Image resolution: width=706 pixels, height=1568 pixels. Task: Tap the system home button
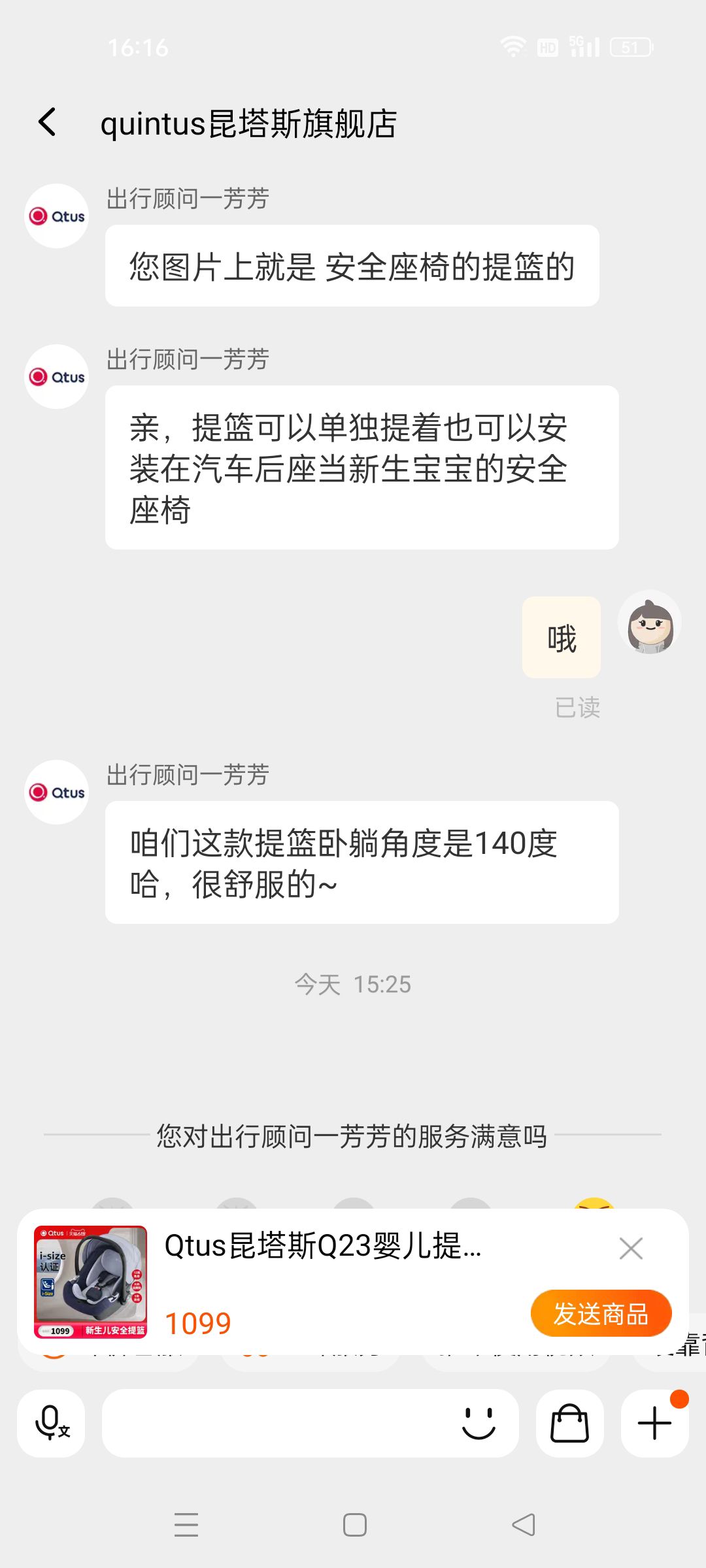[x=354, y=1525]
